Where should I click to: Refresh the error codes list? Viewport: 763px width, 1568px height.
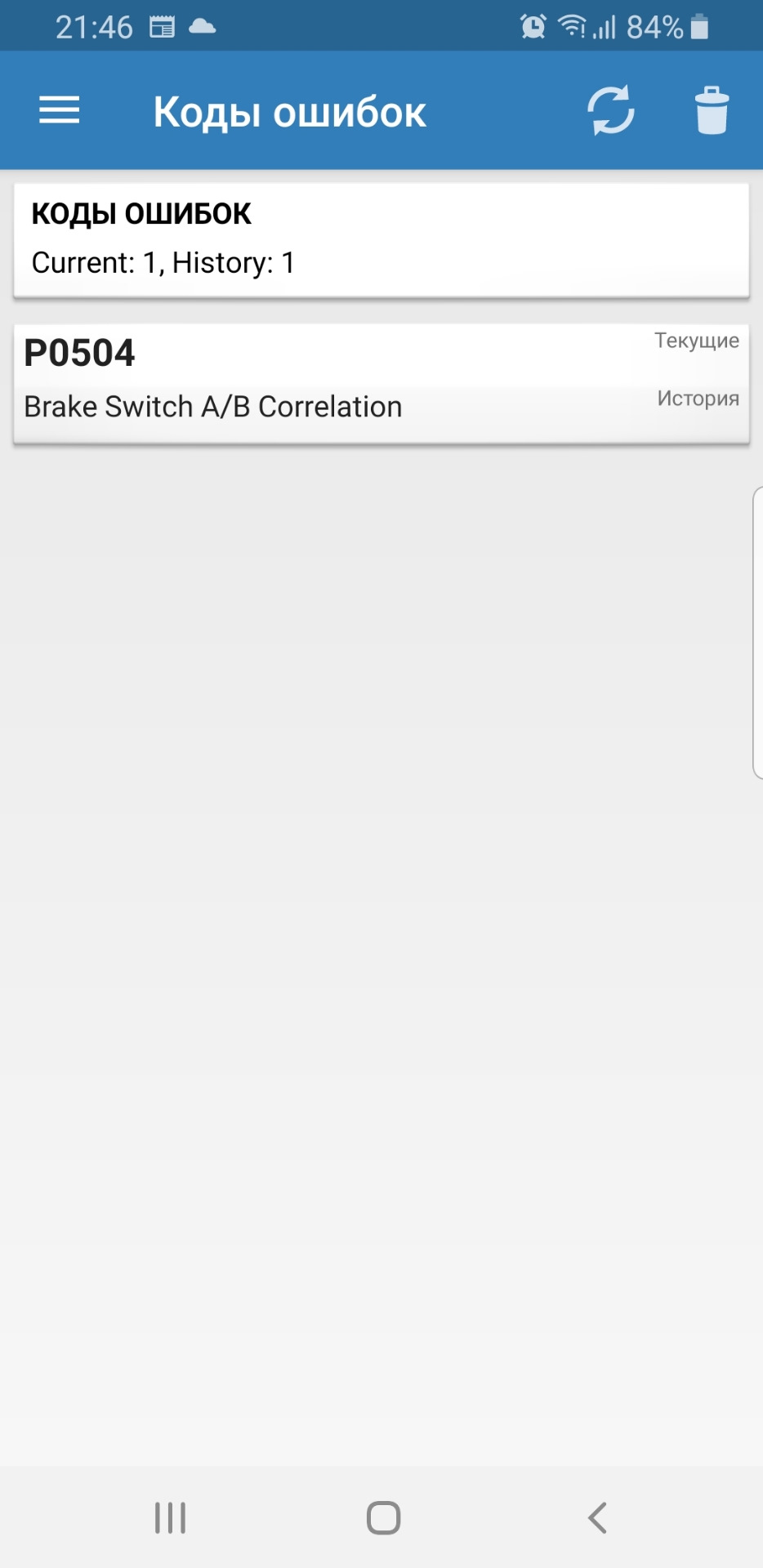(x=611, y=110)
